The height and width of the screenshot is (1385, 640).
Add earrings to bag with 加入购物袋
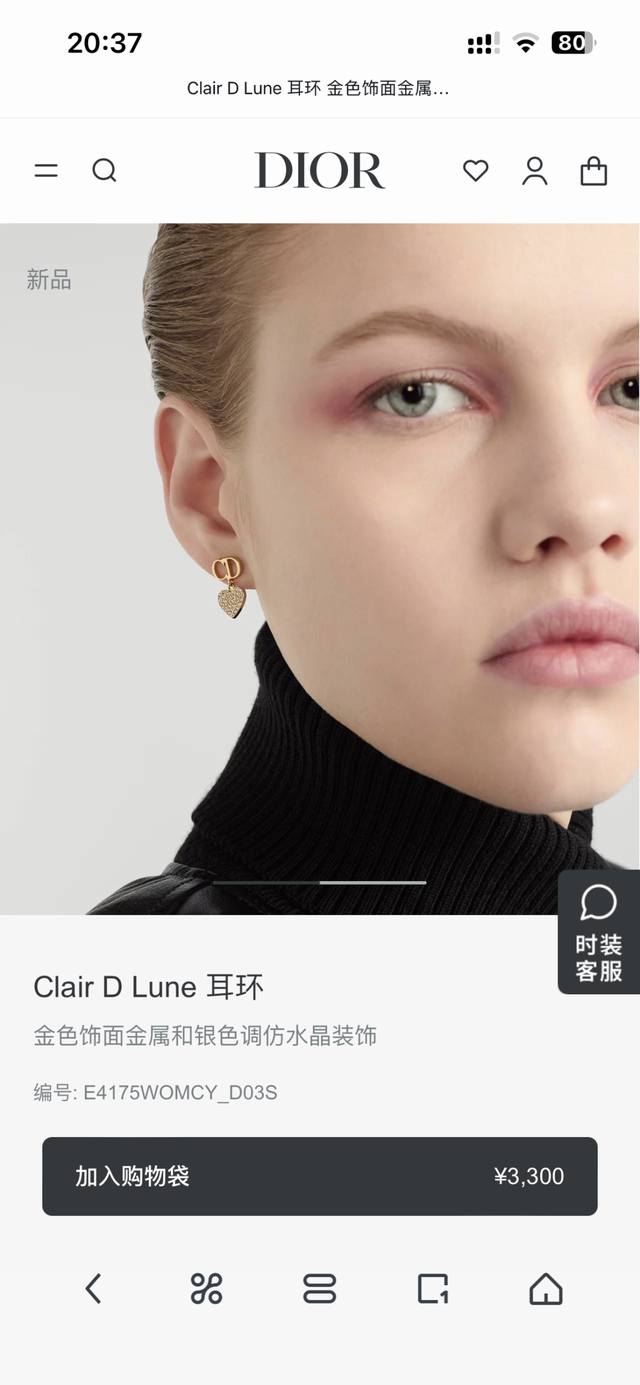(x=319, y=1176)
